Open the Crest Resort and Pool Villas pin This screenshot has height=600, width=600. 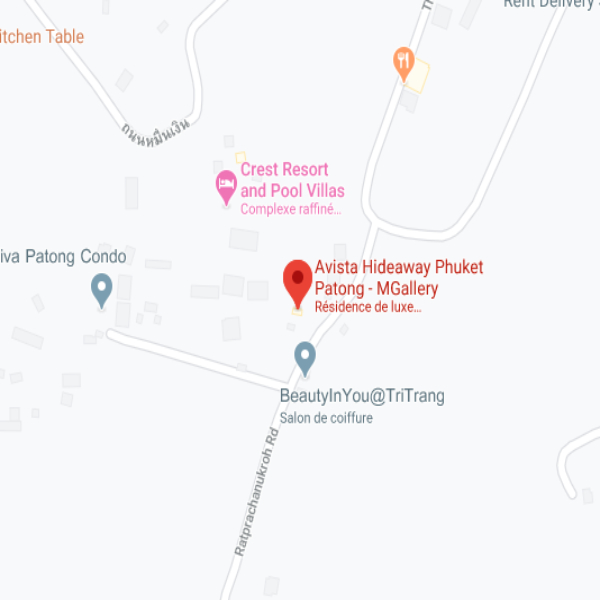[x=226, y=185]
